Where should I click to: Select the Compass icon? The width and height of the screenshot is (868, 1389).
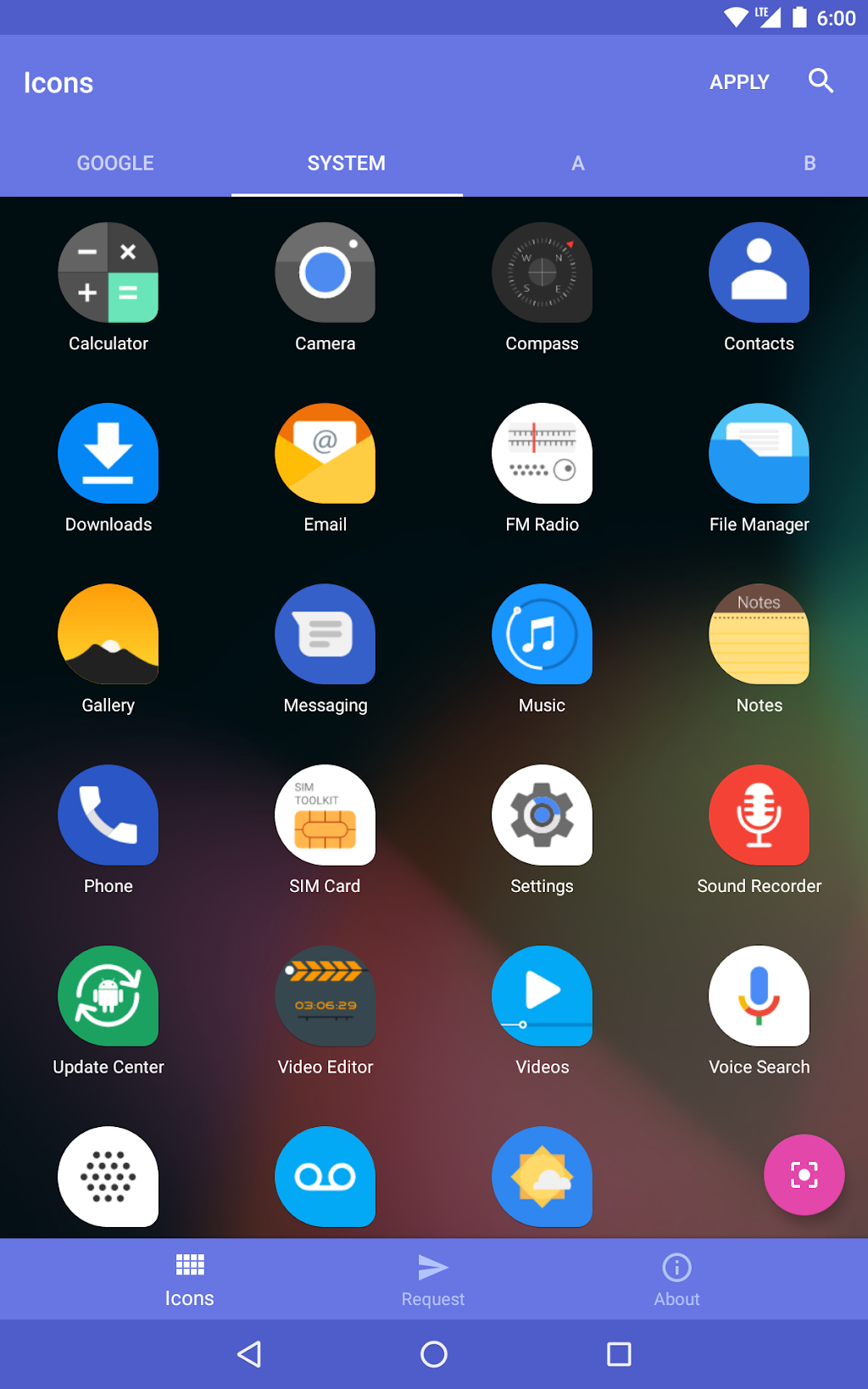coord(542,273)
